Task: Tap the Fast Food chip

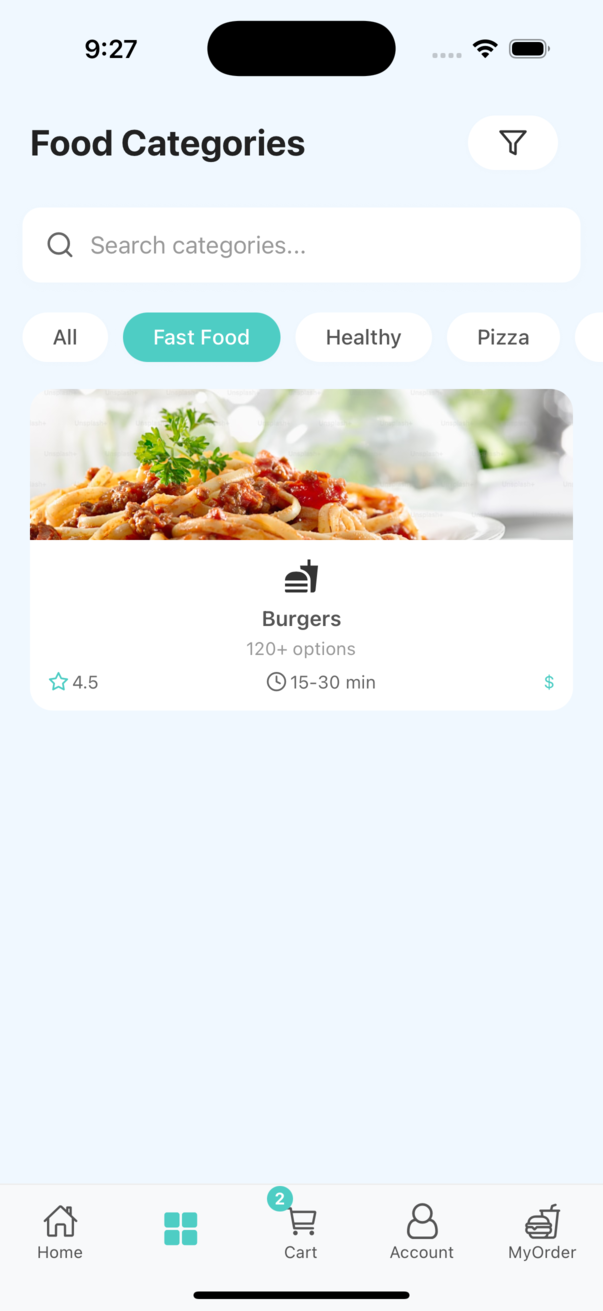Action: (201, 337)
